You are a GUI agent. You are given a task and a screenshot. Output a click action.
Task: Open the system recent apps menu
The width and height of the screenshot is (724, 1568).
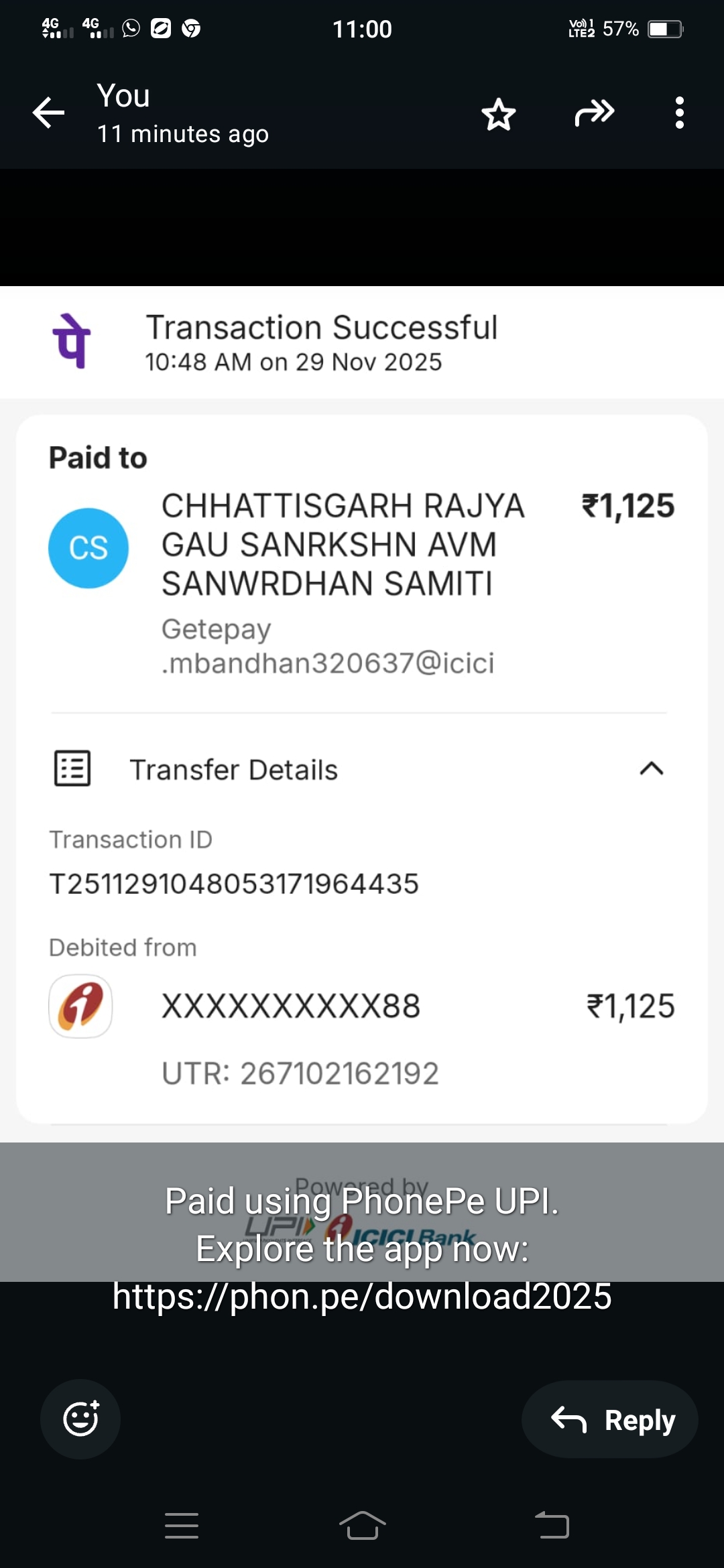[182, 1526]
